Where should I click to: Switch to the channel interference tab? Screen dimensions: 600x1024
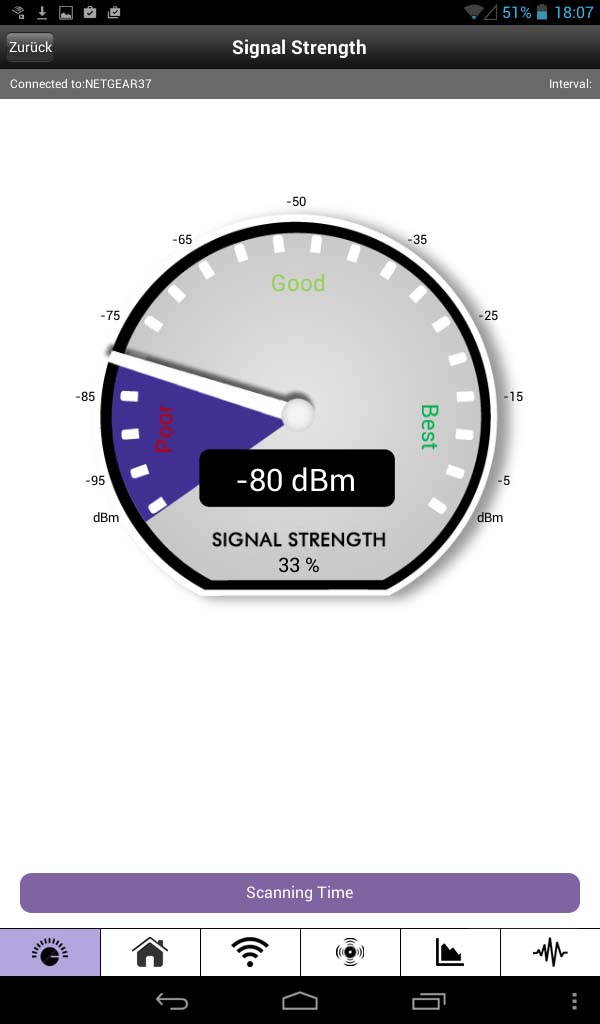coord(350,952)
